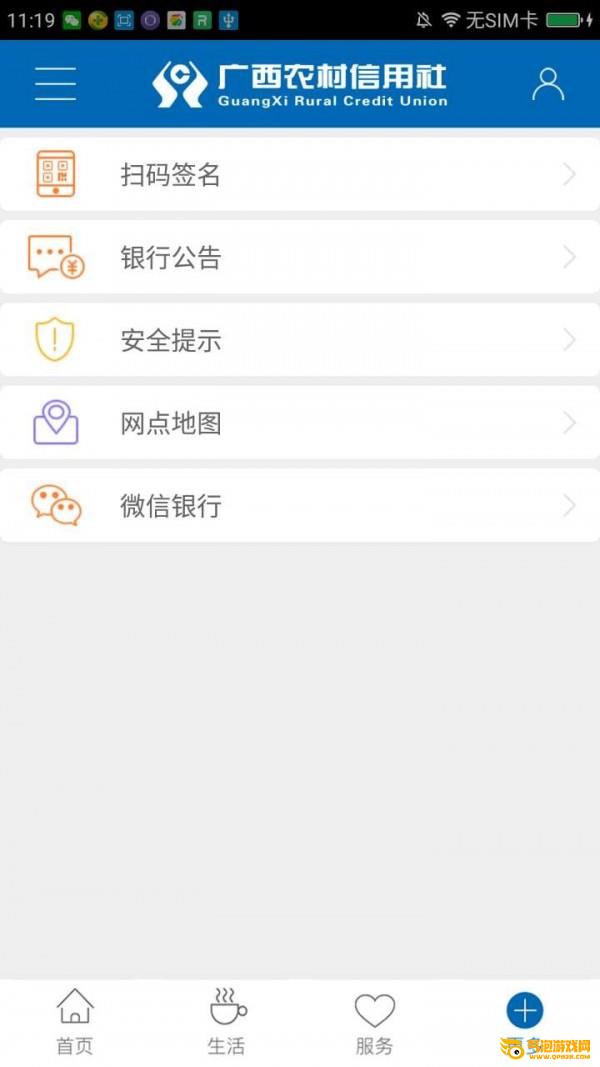
Task: Open 微信银行 WeChat banking
Action: pos(300,506)
